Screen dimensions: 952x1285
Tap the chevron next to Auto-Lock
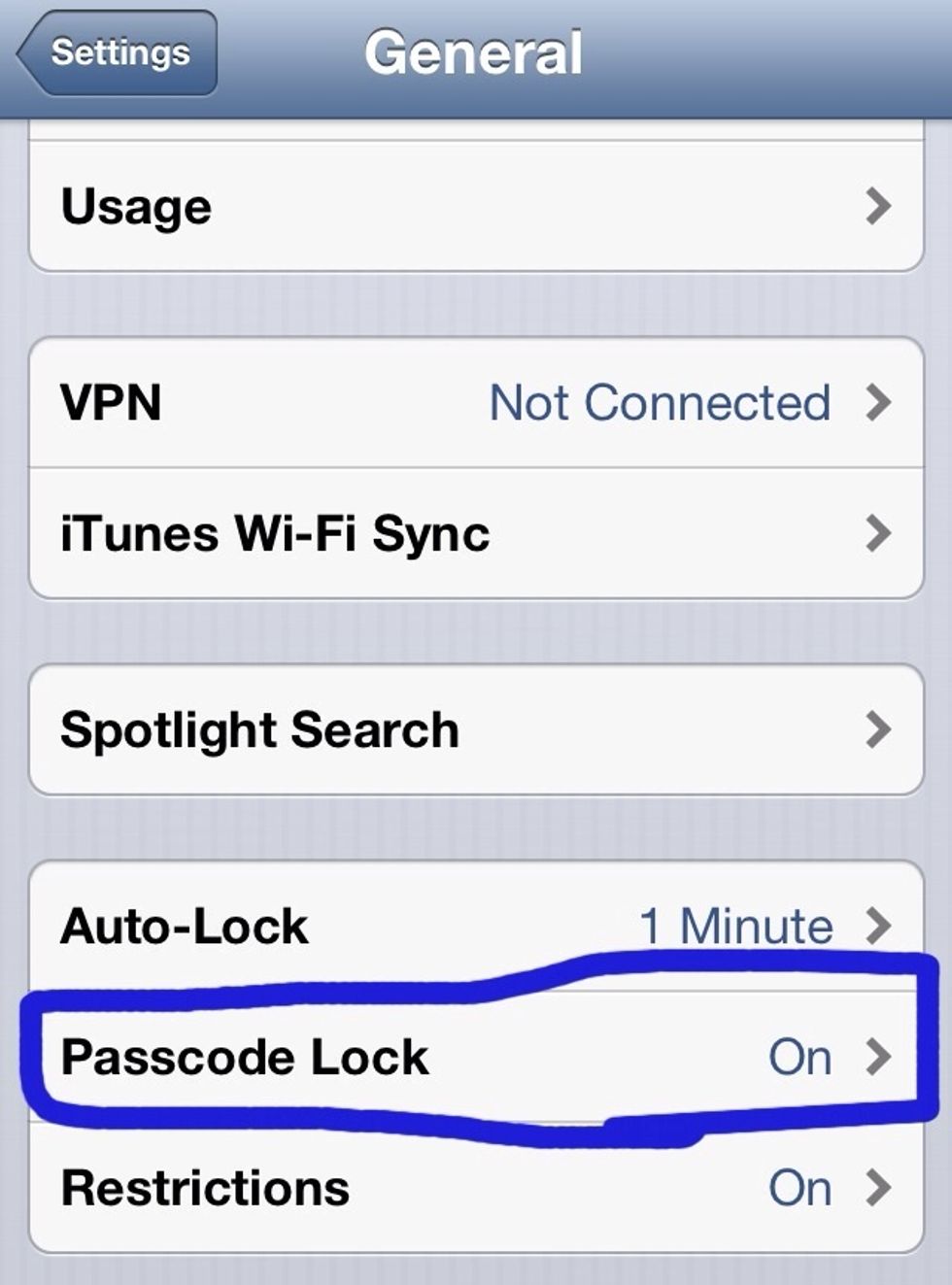(879, 925)
